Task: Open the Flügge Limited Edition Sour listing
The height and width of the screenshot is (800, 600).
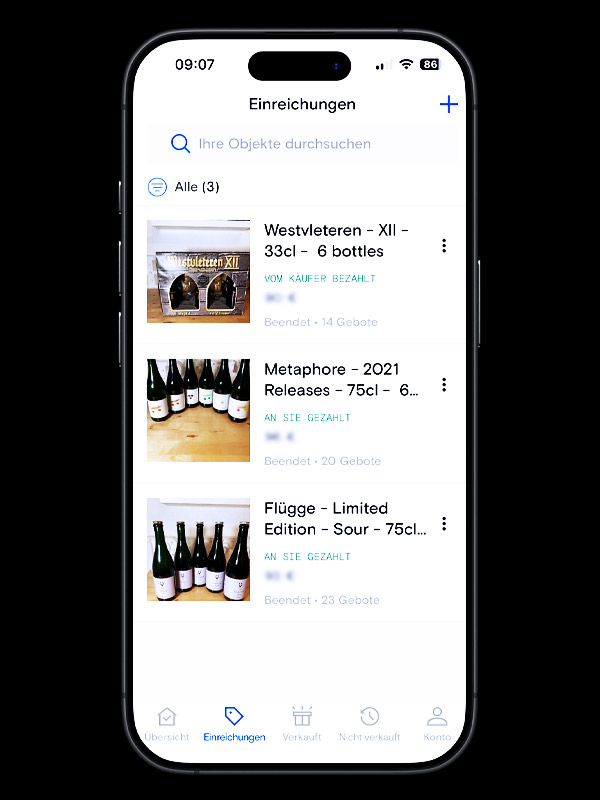Action: click(335, 519)
